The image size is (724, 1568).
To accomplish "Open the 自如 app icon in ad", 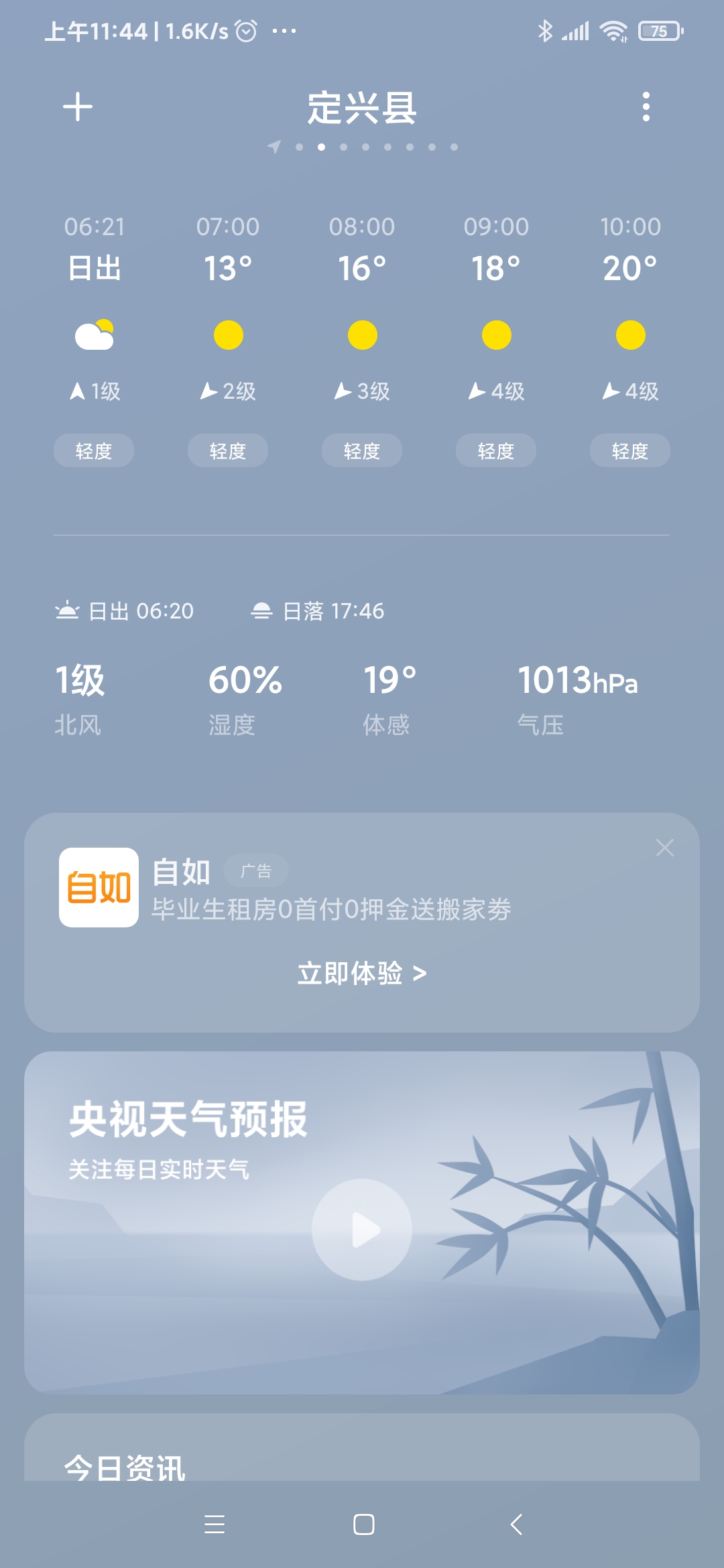I will (x=99, y=887).
